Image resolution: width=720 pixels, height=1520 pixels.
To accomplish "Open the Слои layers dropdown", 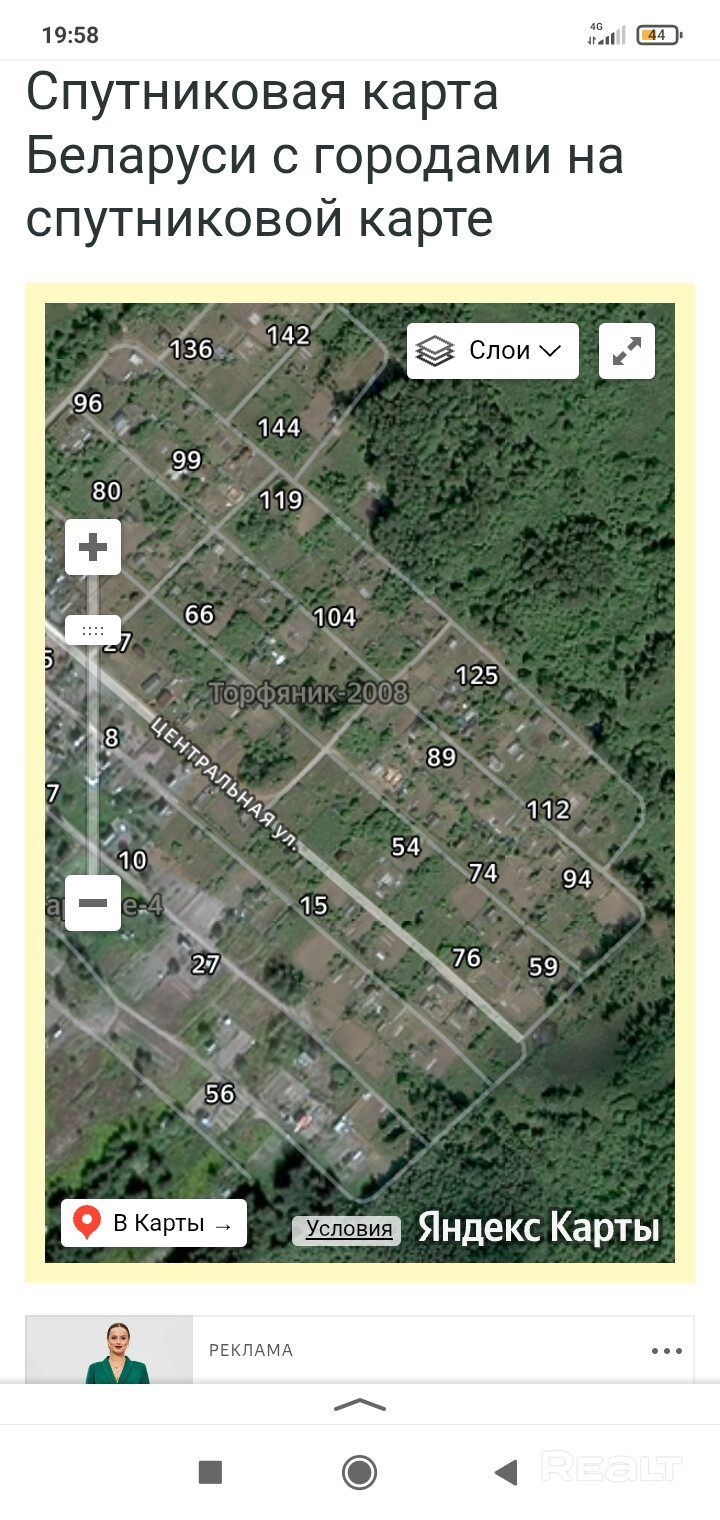I will tap(492, 351).
